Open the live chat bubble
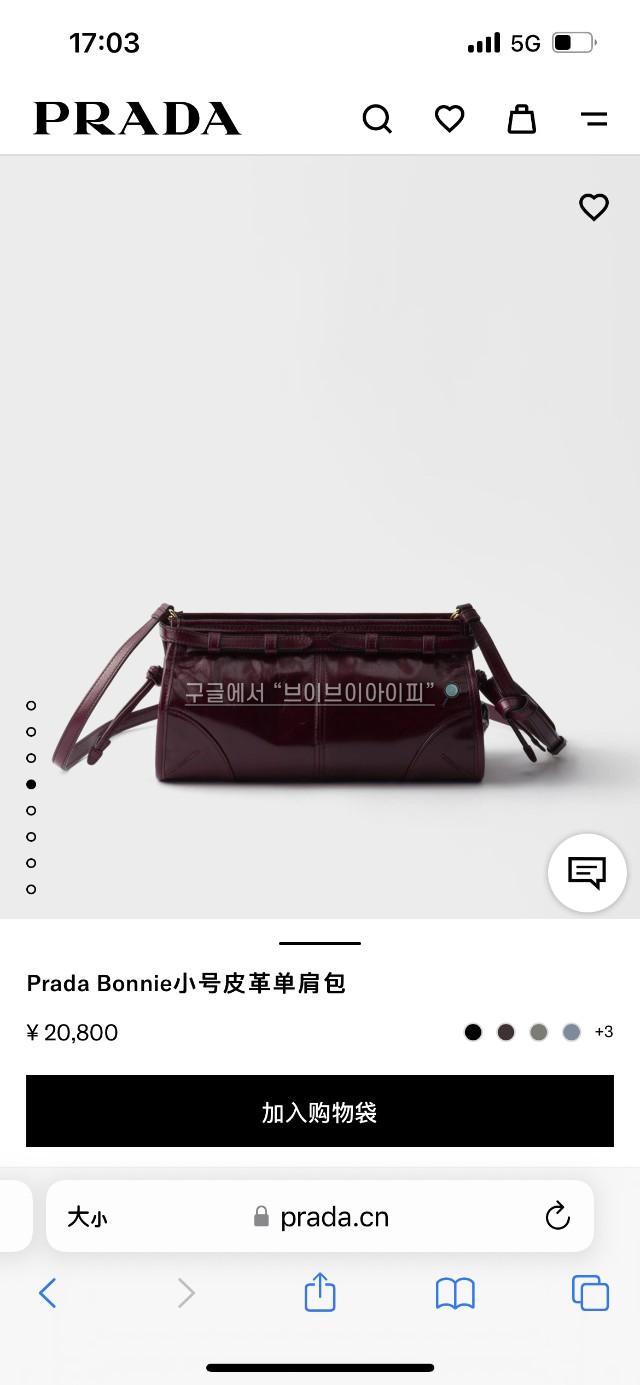Screen dimensions: 640x1385 click(x=587, y=872)
